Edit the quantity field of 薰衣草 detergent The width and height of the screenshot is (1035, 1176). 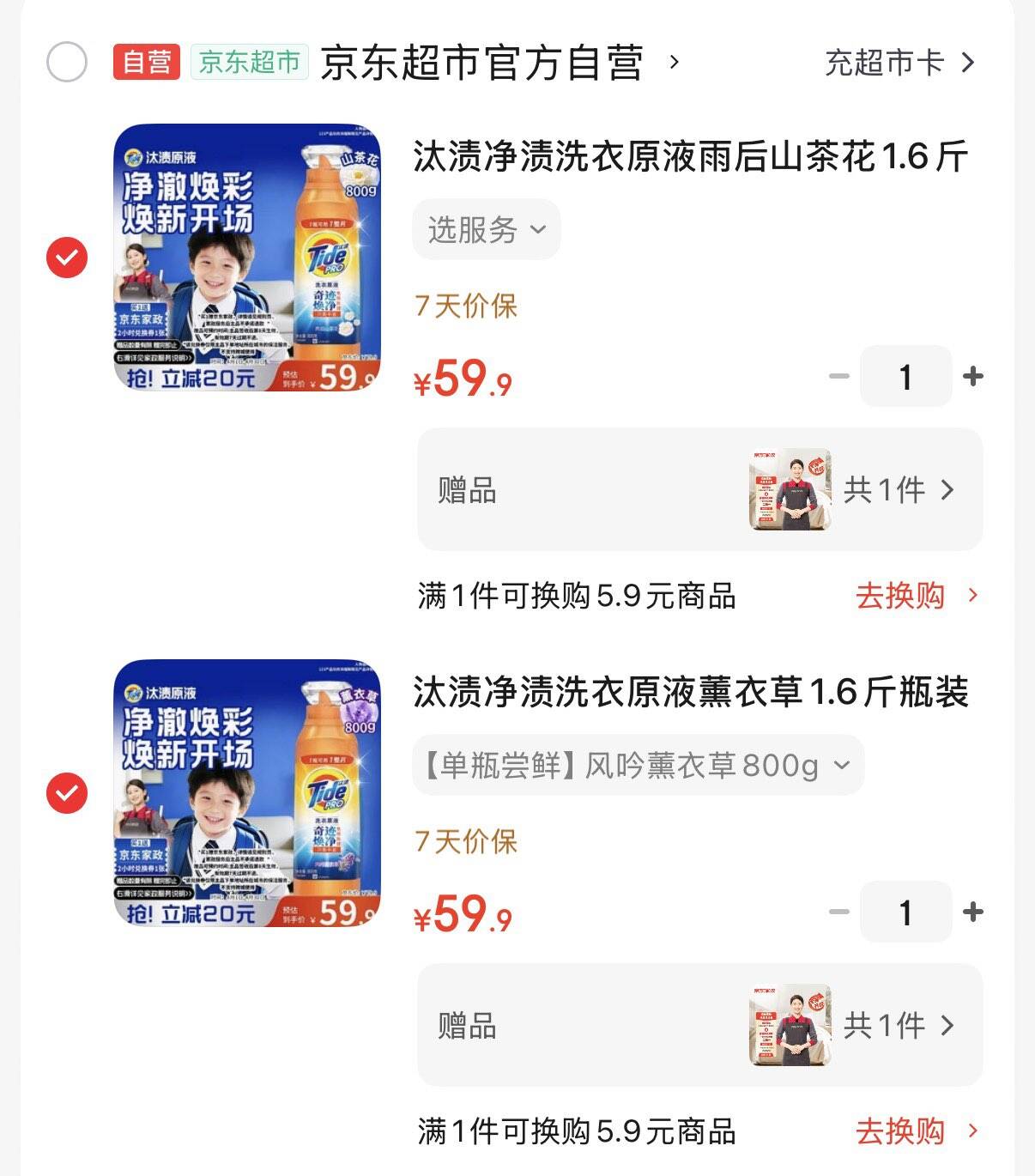click(x=905, y=912)
